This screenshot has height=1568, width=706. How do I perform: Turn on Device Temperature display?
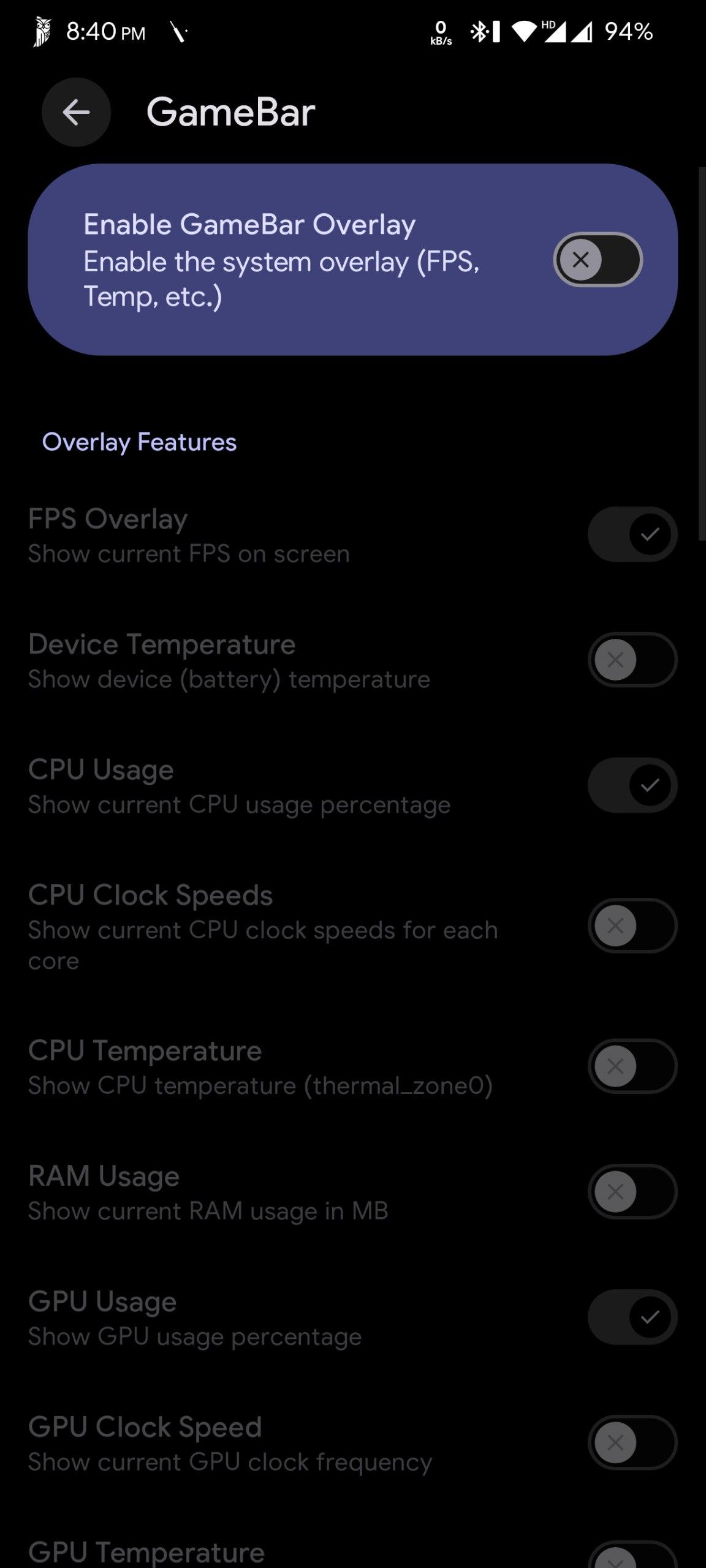point(632,660)
